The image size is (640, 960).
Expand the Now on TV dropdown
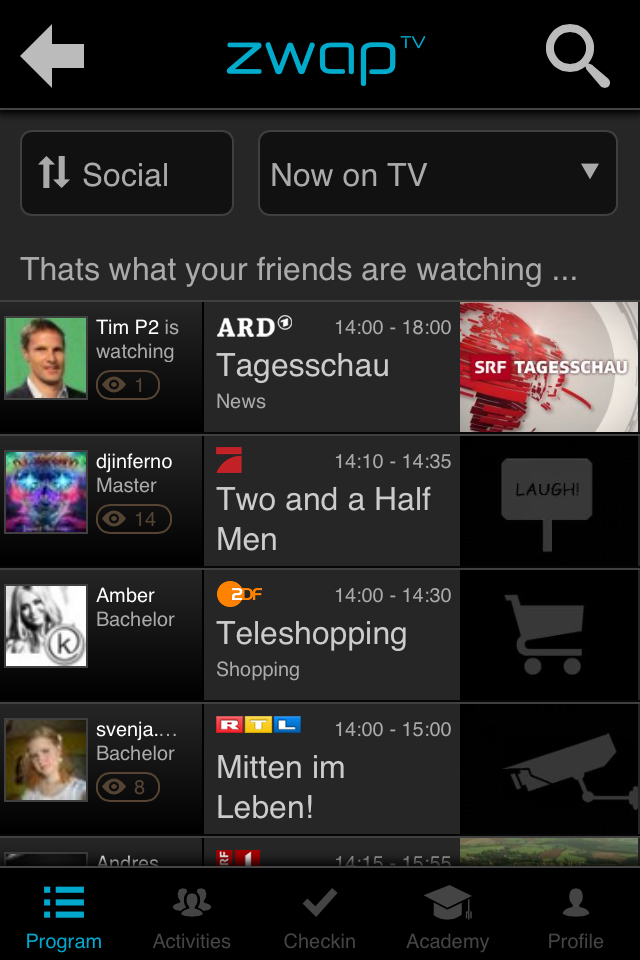(437, 174)
